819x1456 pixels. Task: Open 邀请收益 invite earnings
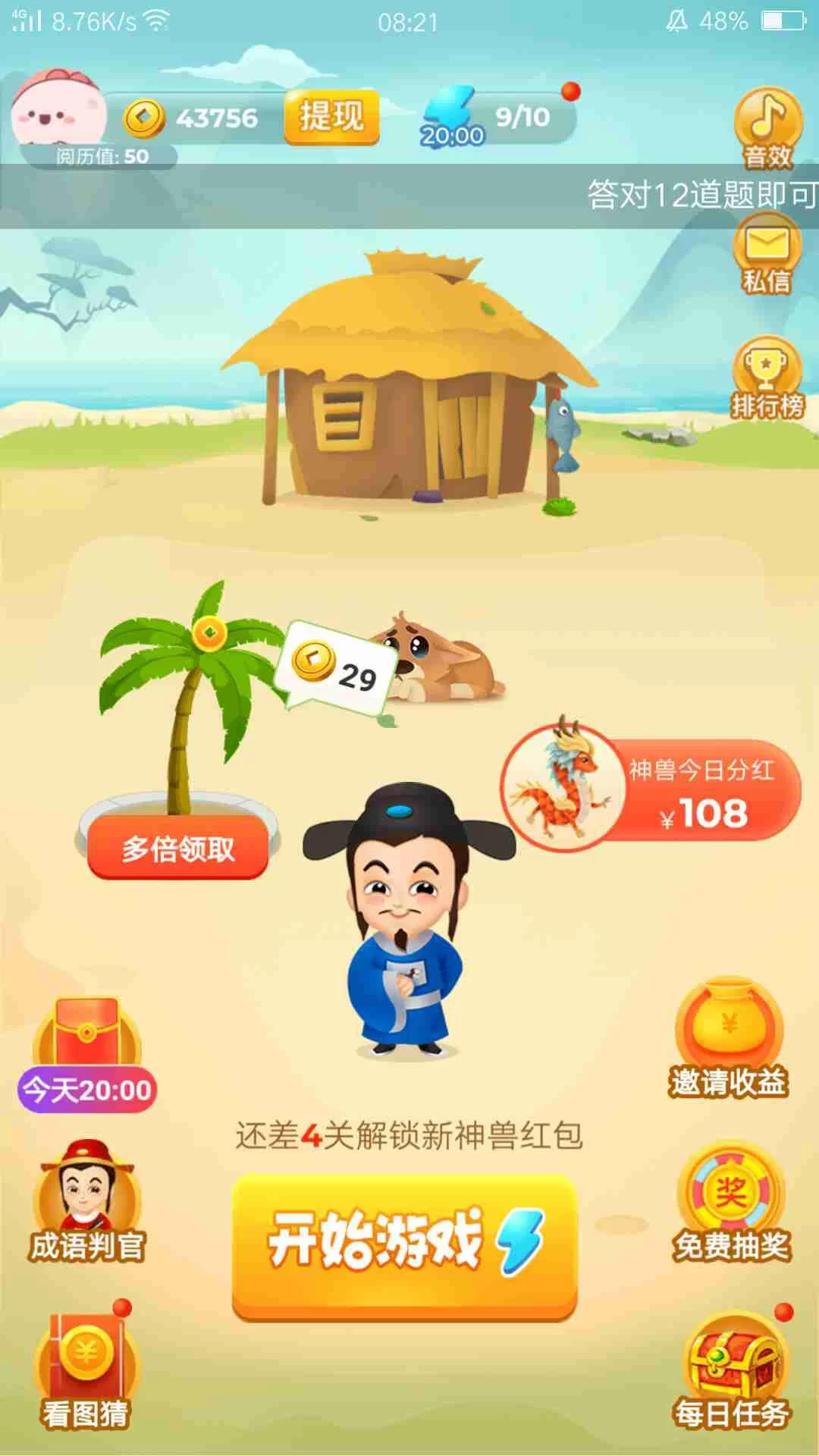point(729,1040)
